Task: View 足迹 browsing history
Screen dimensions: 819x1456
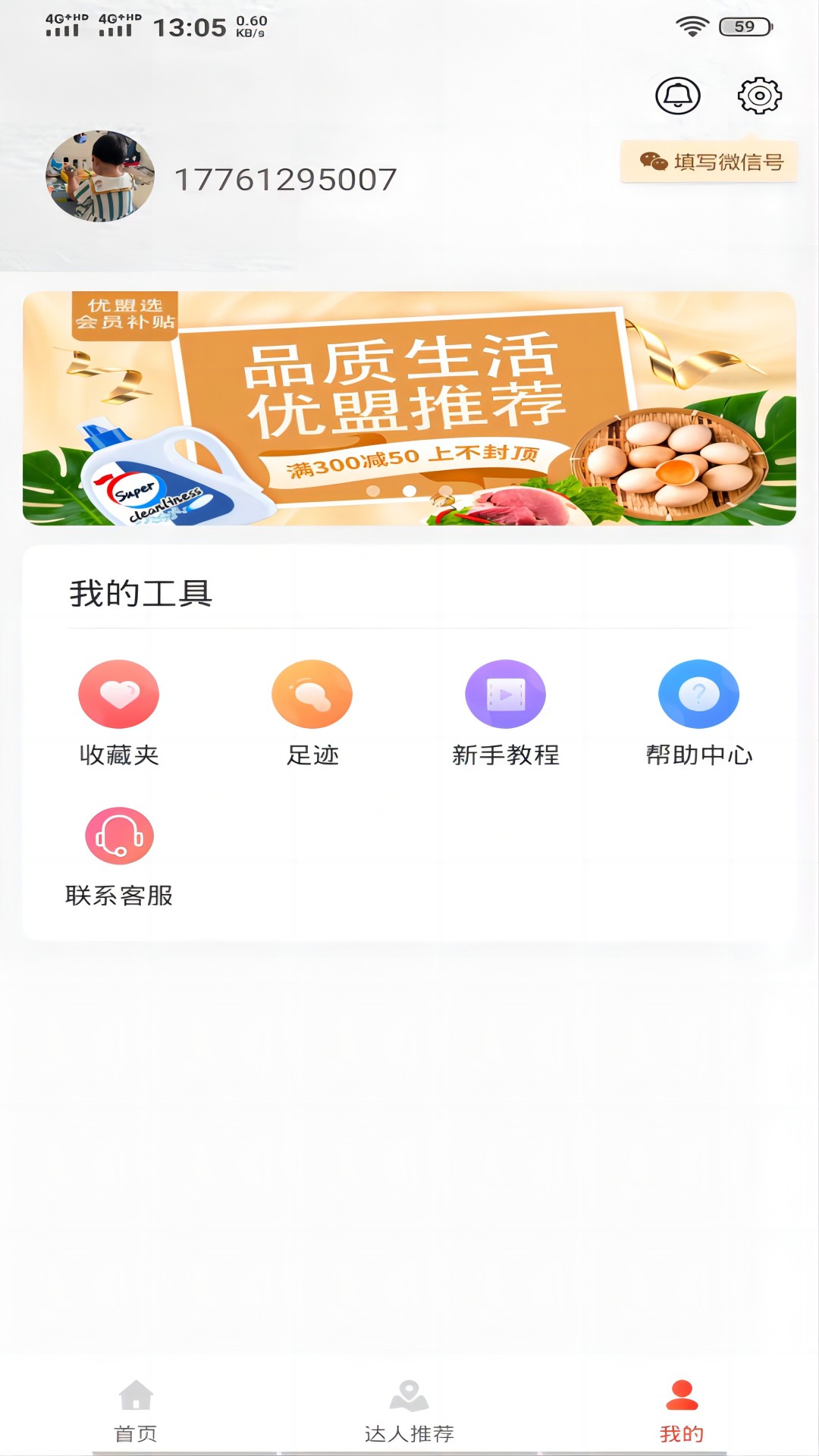Action: (312, 711)
